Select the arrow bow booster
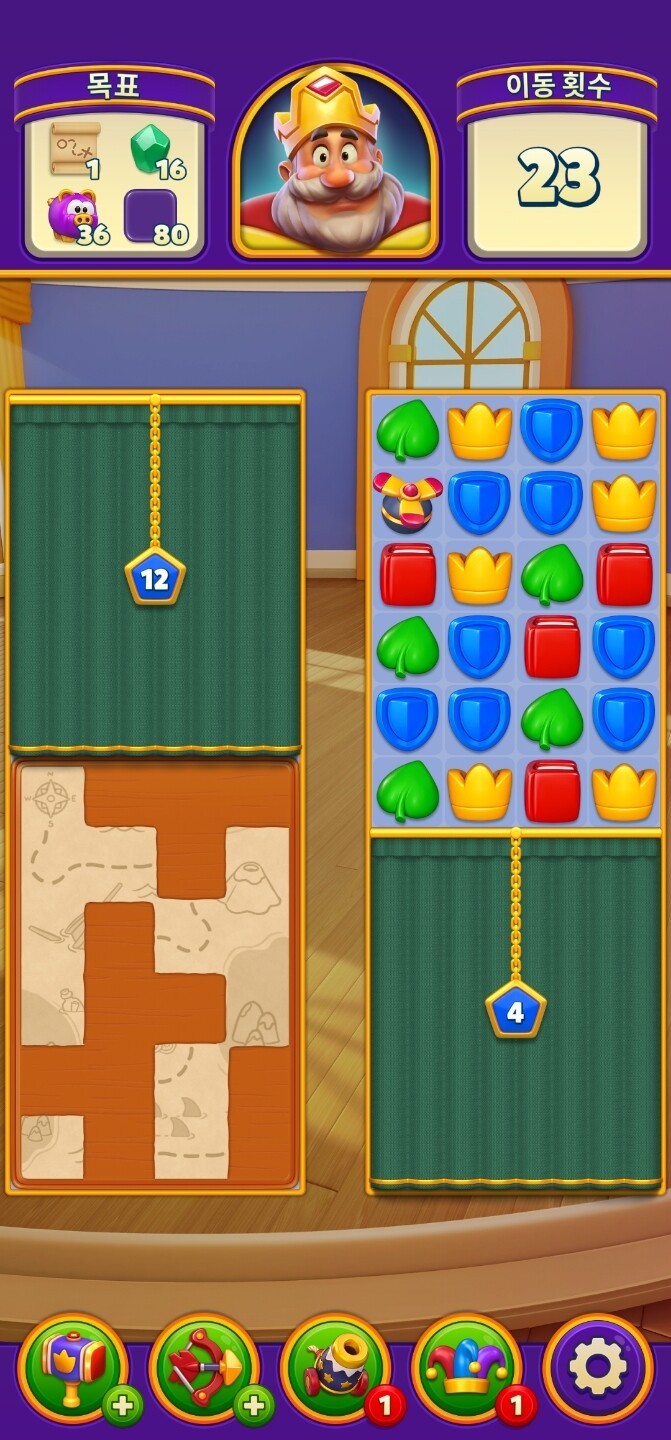The height and width of the screenshot is (1440, 671). pos(203,1367)
